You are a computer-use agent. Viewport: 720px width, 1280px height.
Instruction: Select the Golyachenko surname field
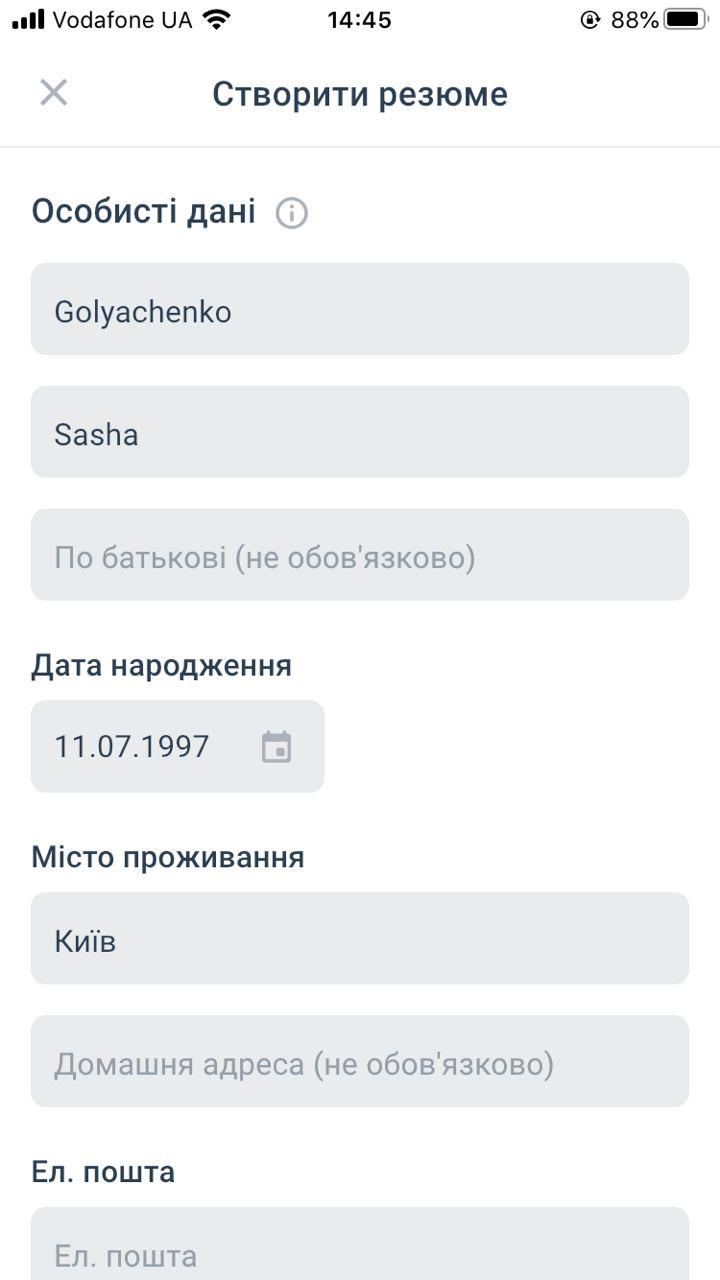click(360, 310)
